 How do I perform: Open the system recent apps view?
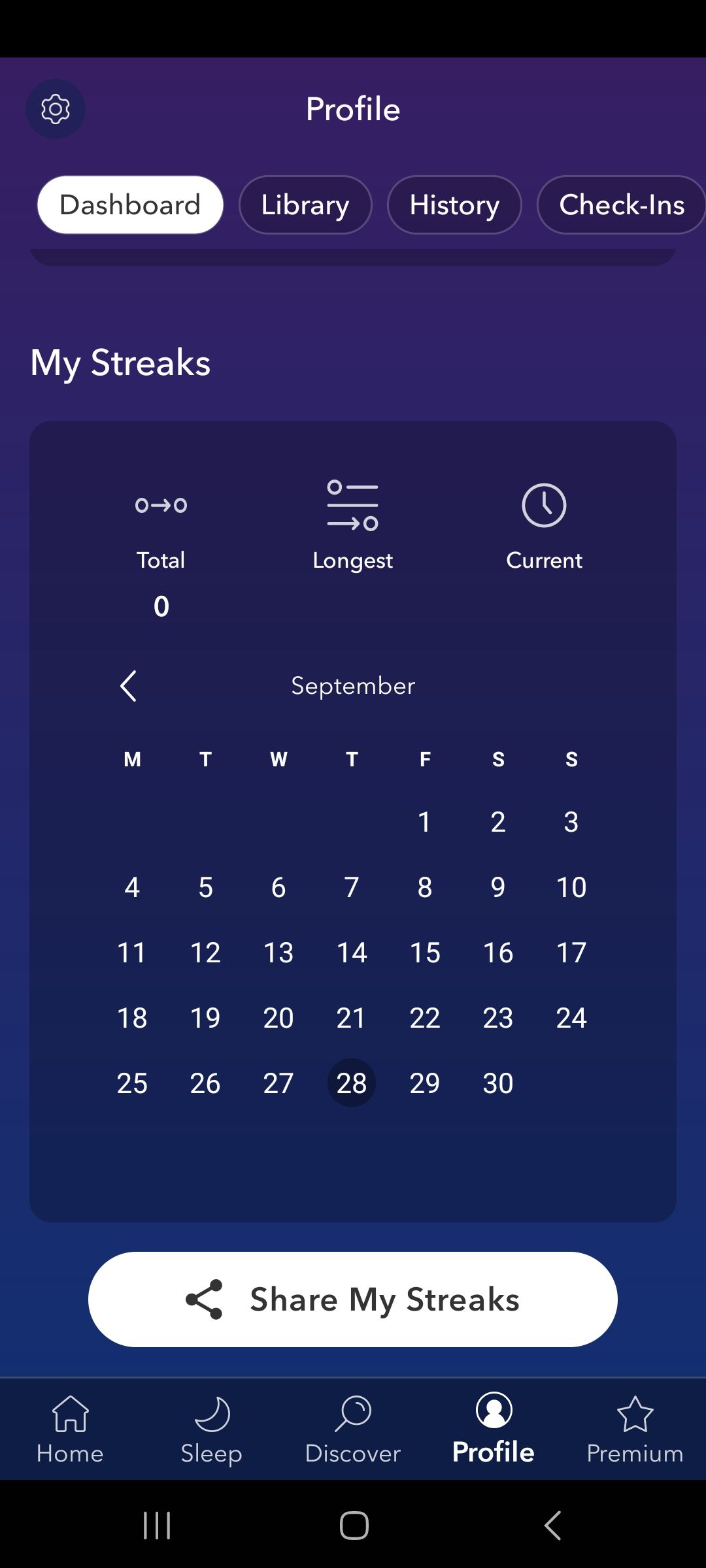157,1526
